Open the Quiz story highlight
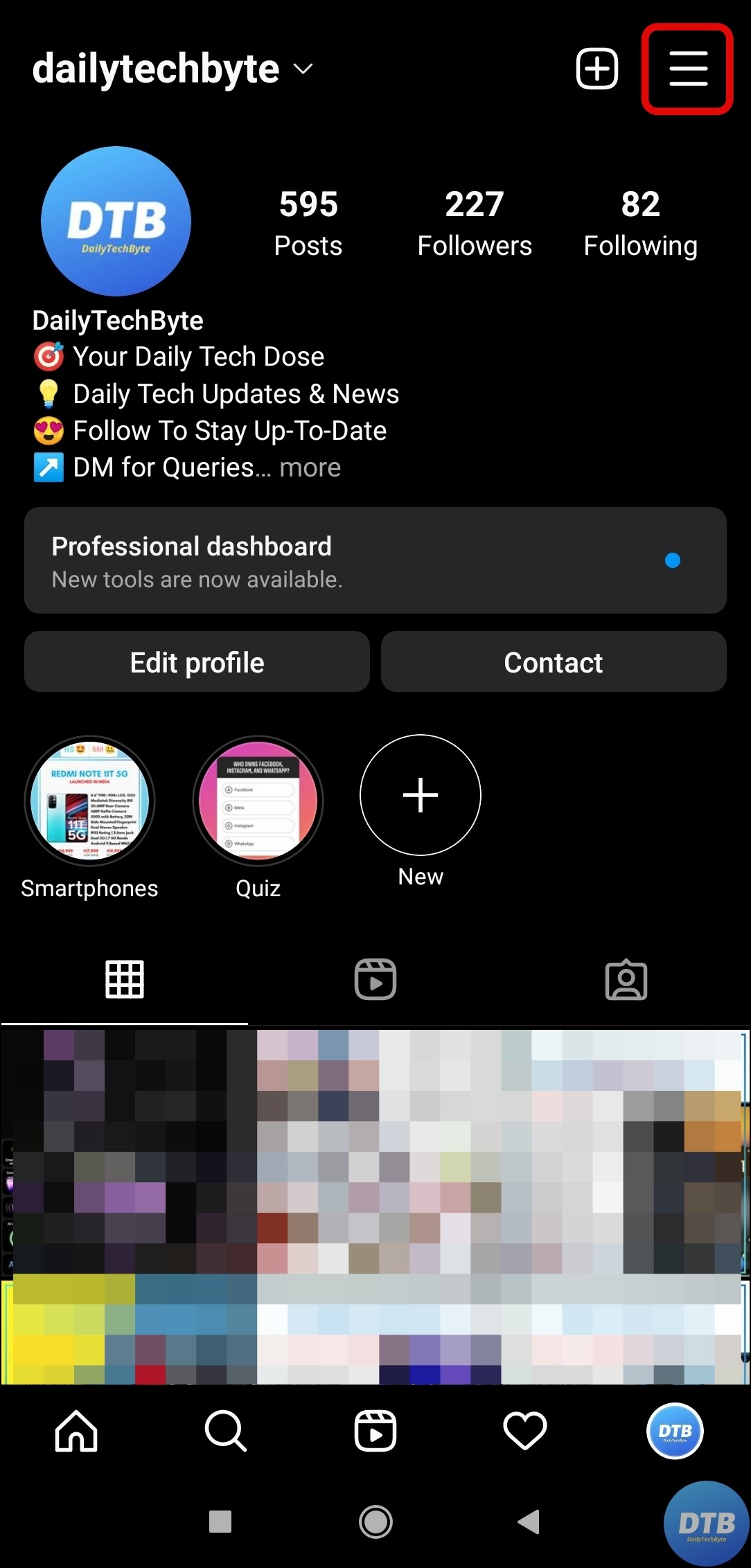This screenshot has height=1568, width=751. pos(258,801)
